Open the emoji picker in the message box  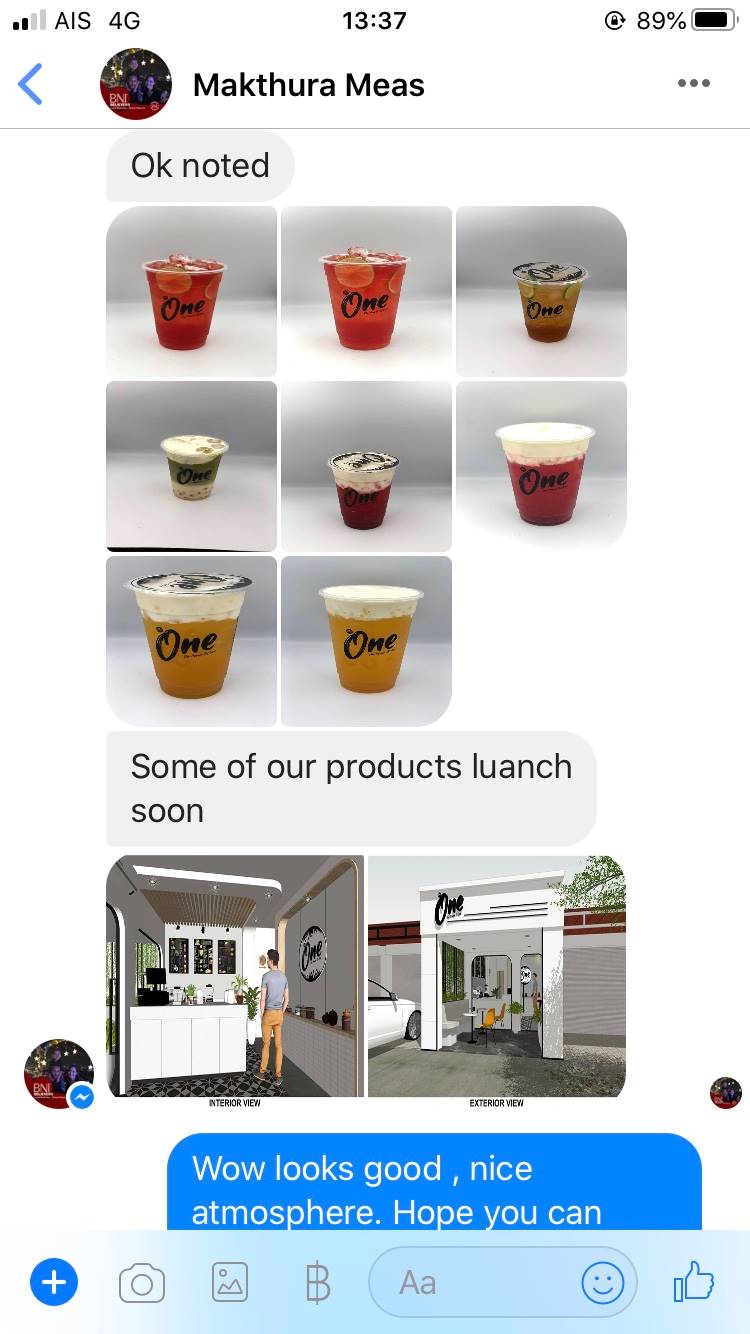click(x=603, y=1282)
